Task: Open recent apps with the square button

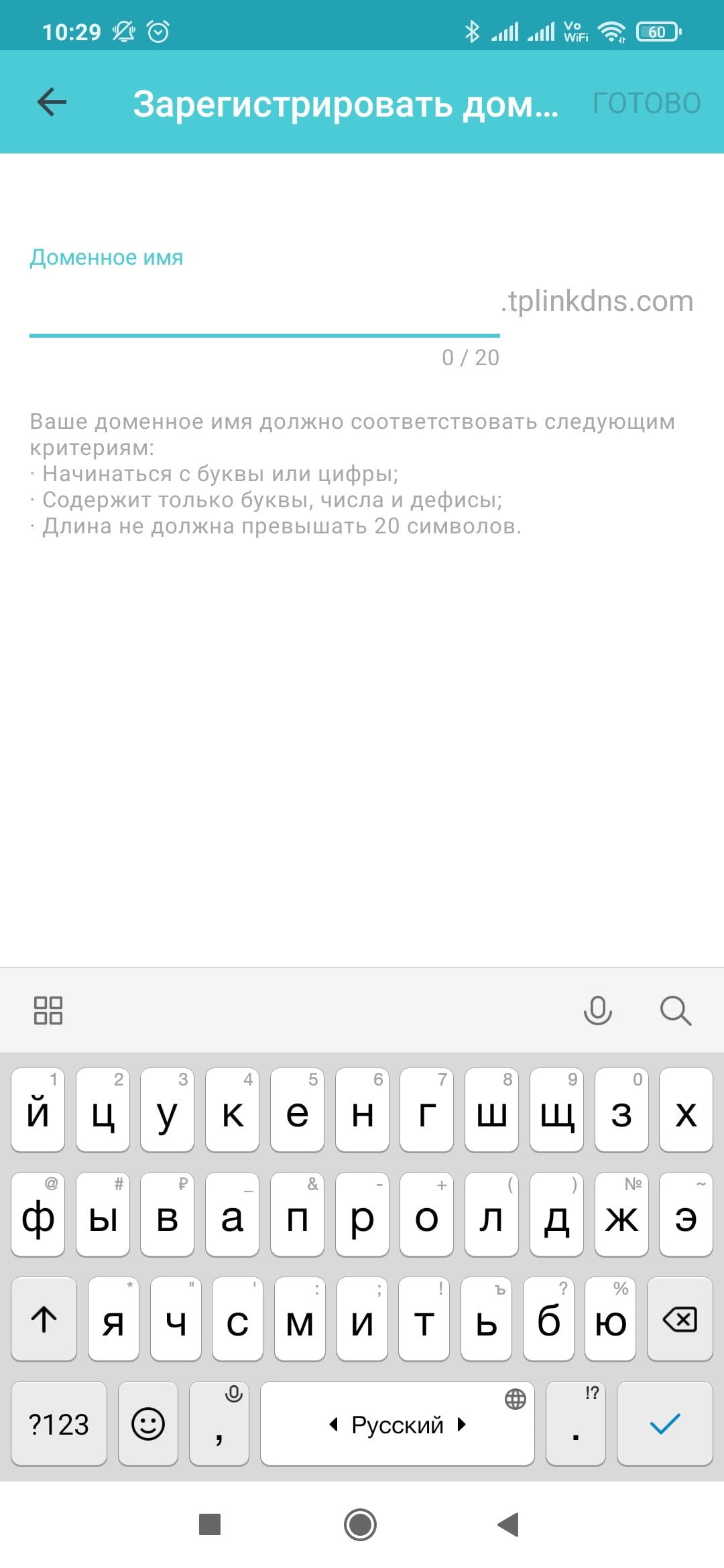Action: (210, 1525)
